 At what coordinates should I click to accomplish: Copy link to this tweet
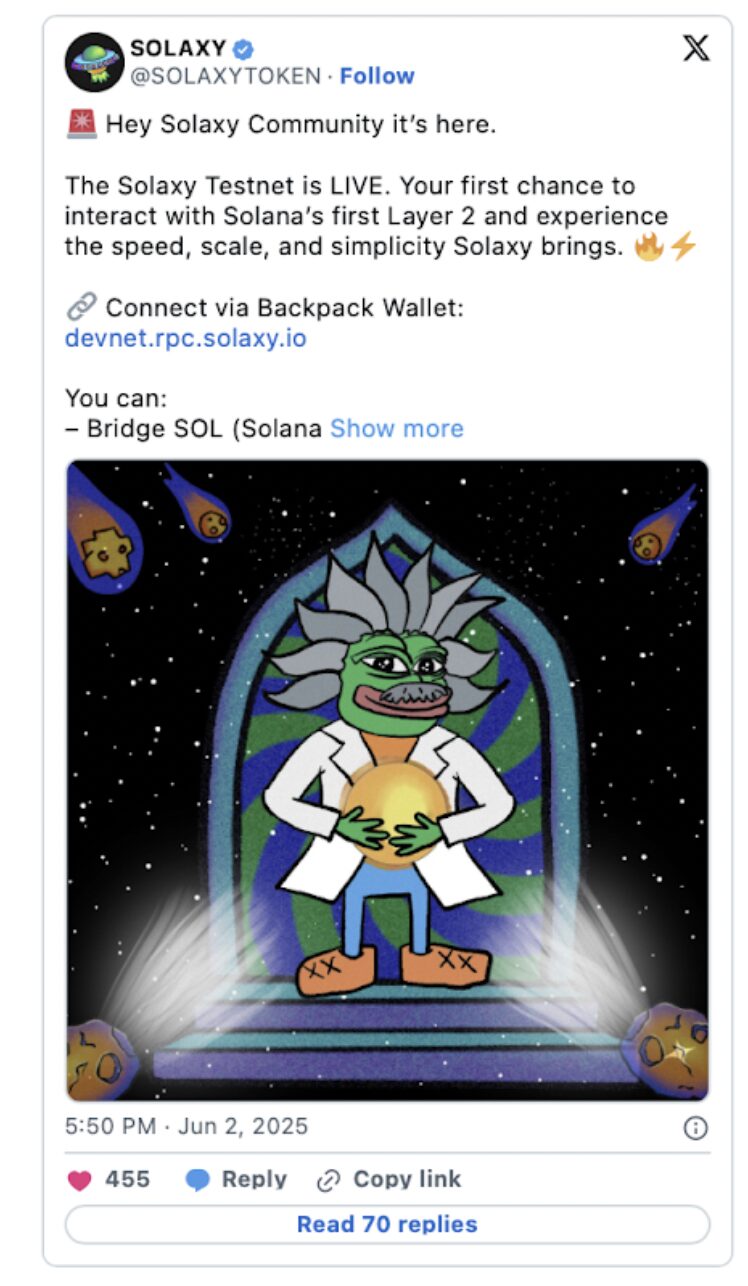click(389, 1180)
